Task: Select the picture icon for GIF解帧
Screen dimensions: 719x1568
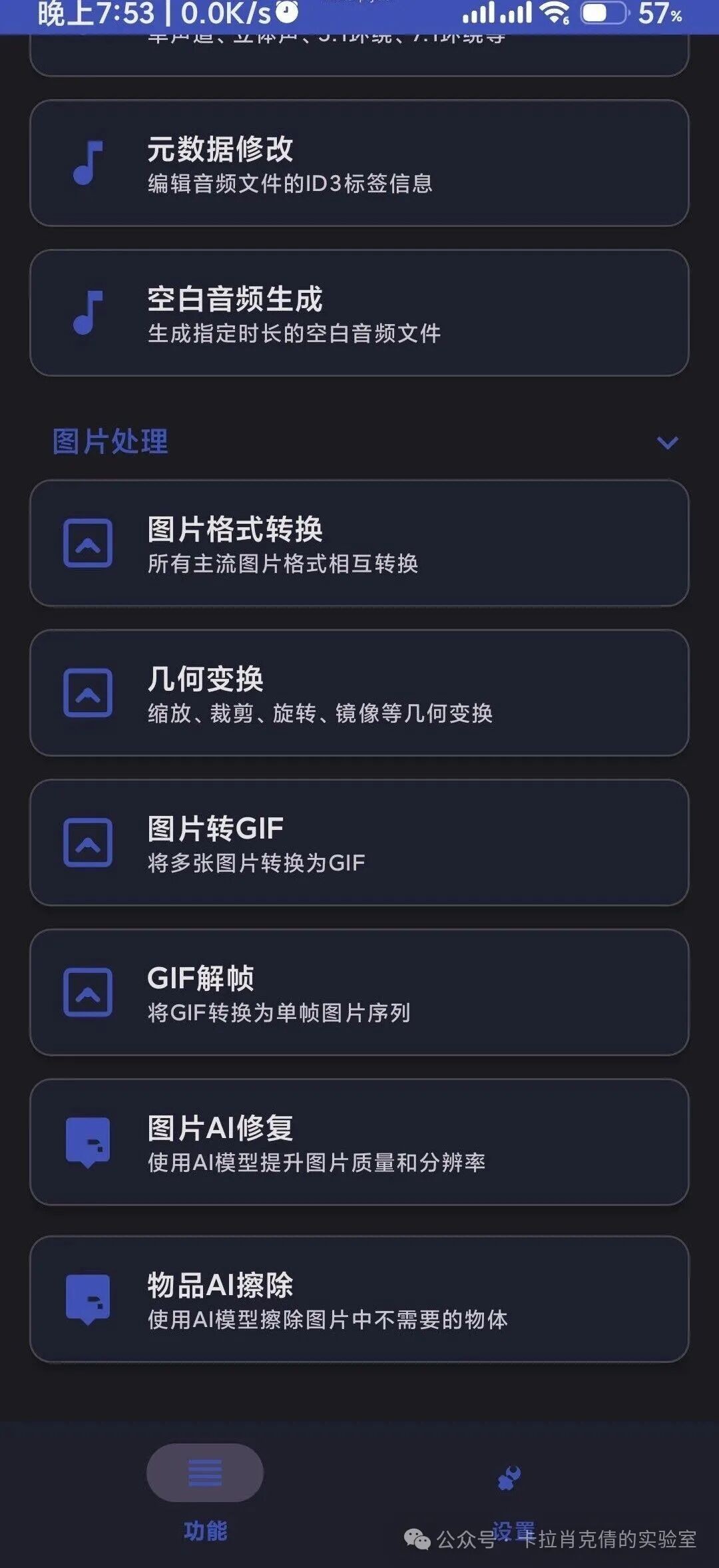Action: pyautogui.click(x=87, y=993)
